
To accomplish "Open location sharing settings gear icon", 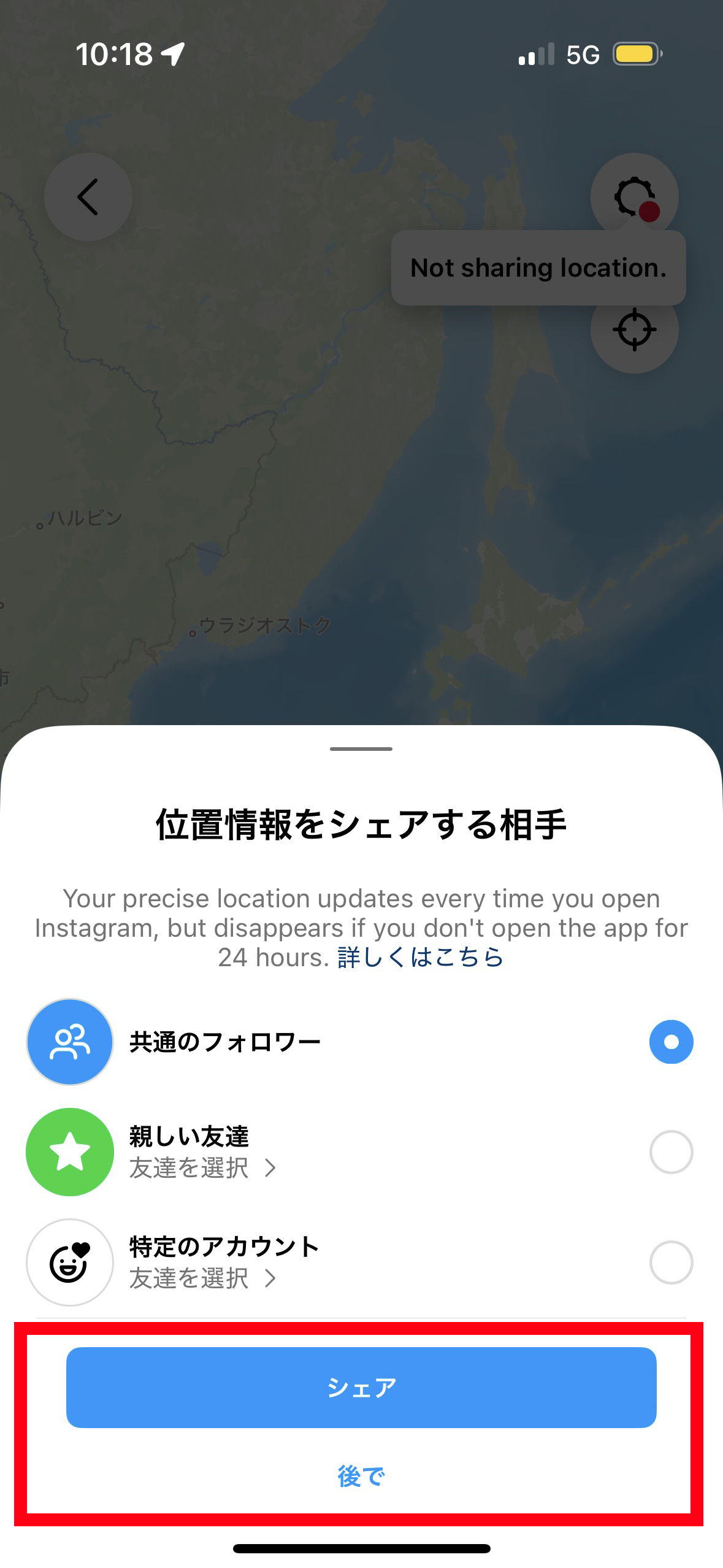I will [634, 196].
